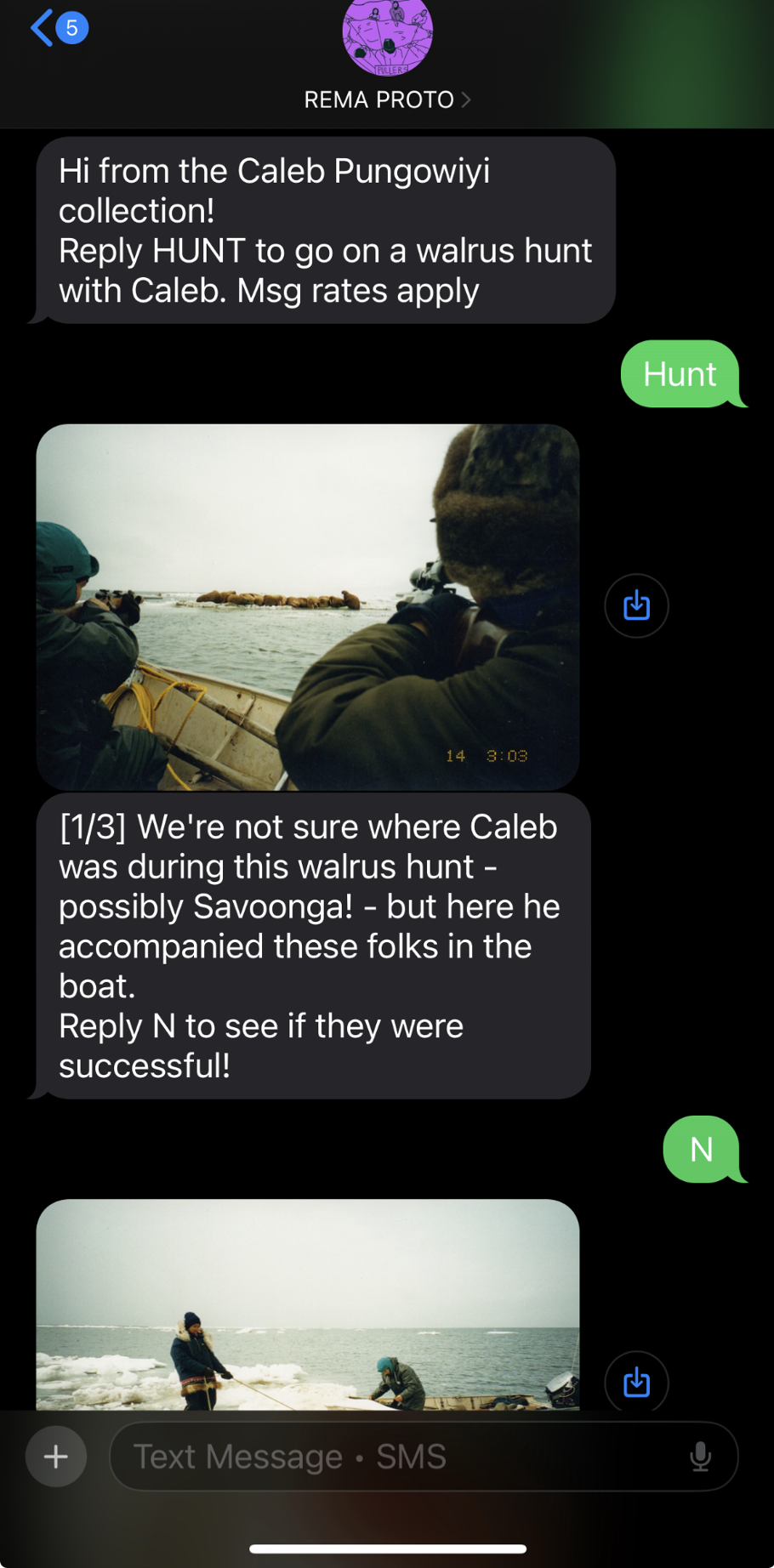Open the plus attachments menu

coord(56,1457)
